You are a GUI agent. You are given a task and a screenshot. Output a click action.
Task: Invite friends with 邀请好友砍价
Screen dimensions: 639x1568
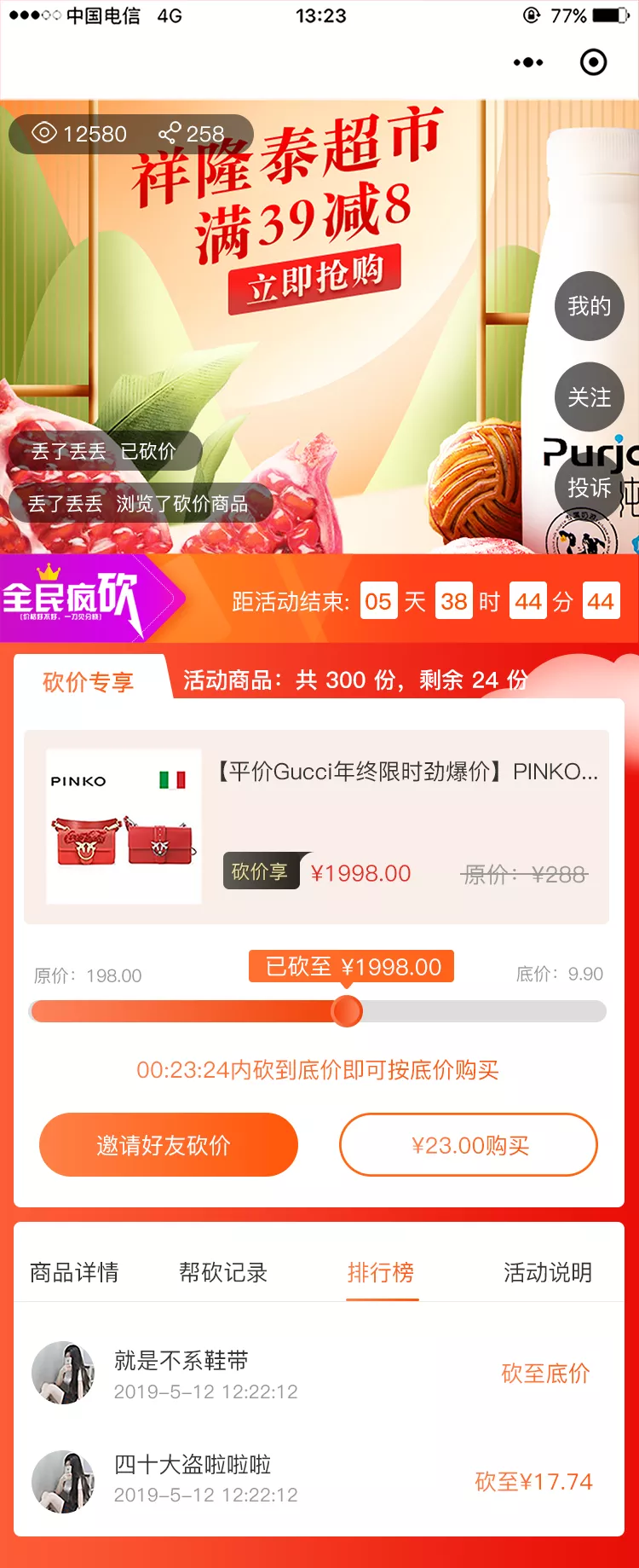click(168, 1144)
